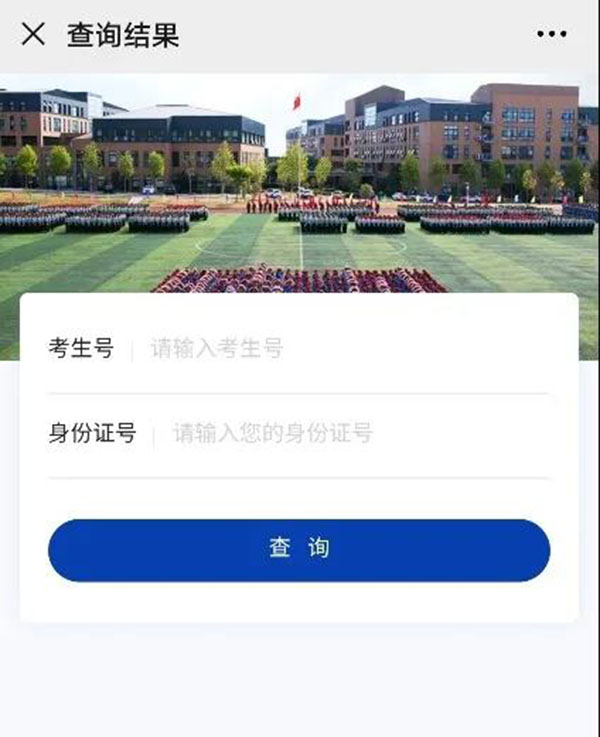Close the 查询结果 page
Screen dimensions: 600x737
coord(33,35)
